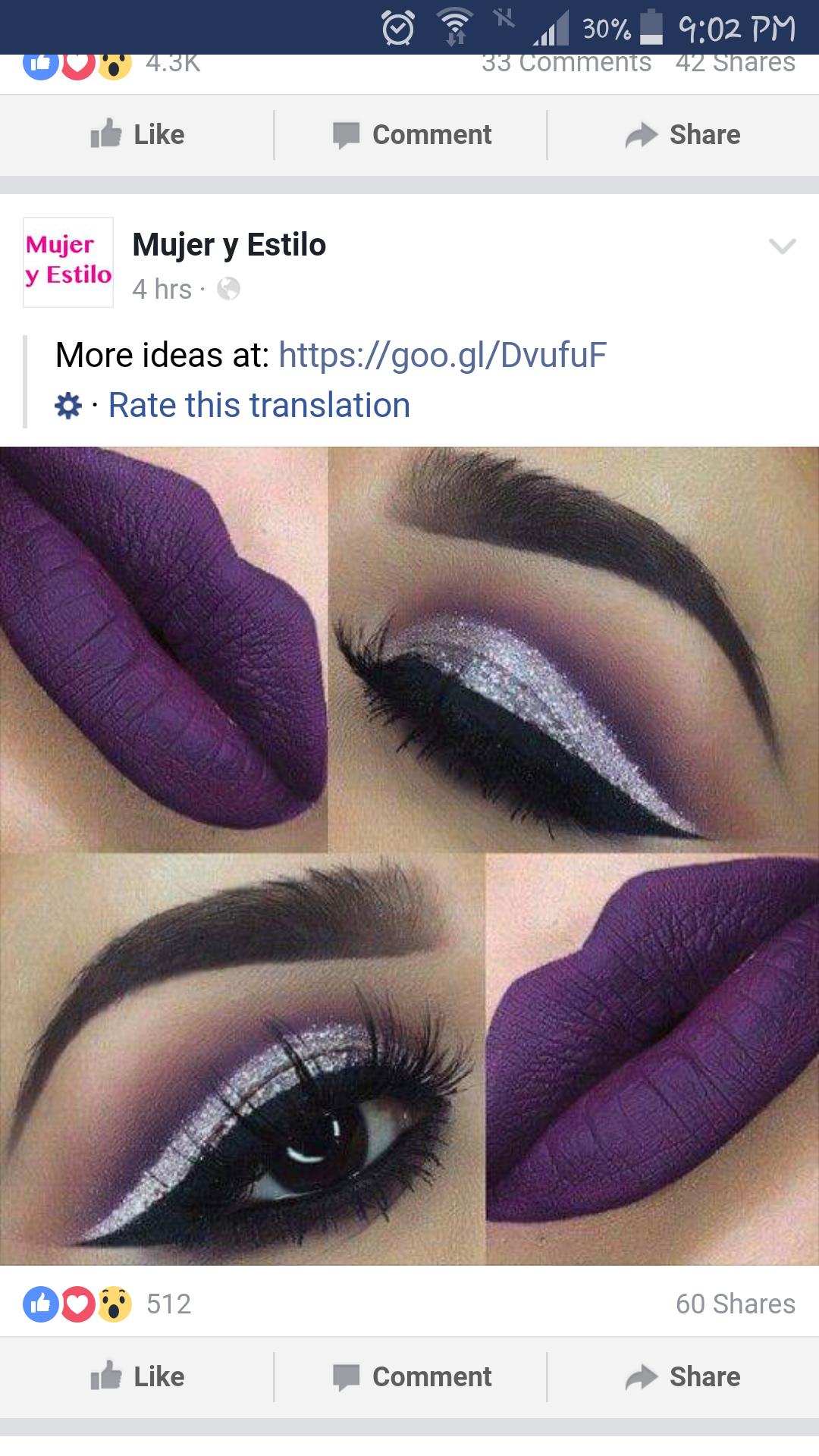View the 4.3K reactions on the previous post
Viewport: 819px width, 1456px height.
point(112,65)
